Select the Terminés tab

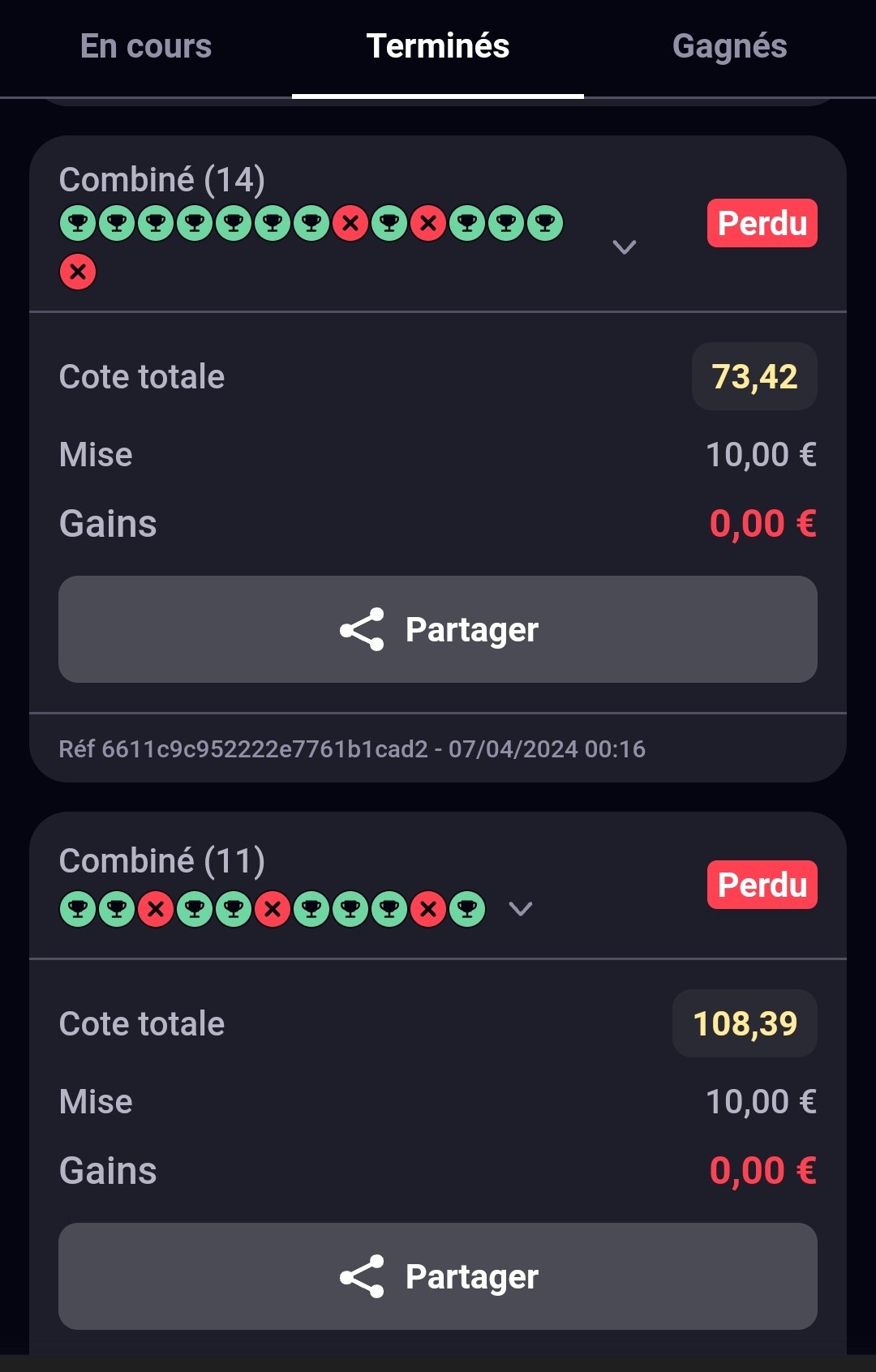point(438,47)
